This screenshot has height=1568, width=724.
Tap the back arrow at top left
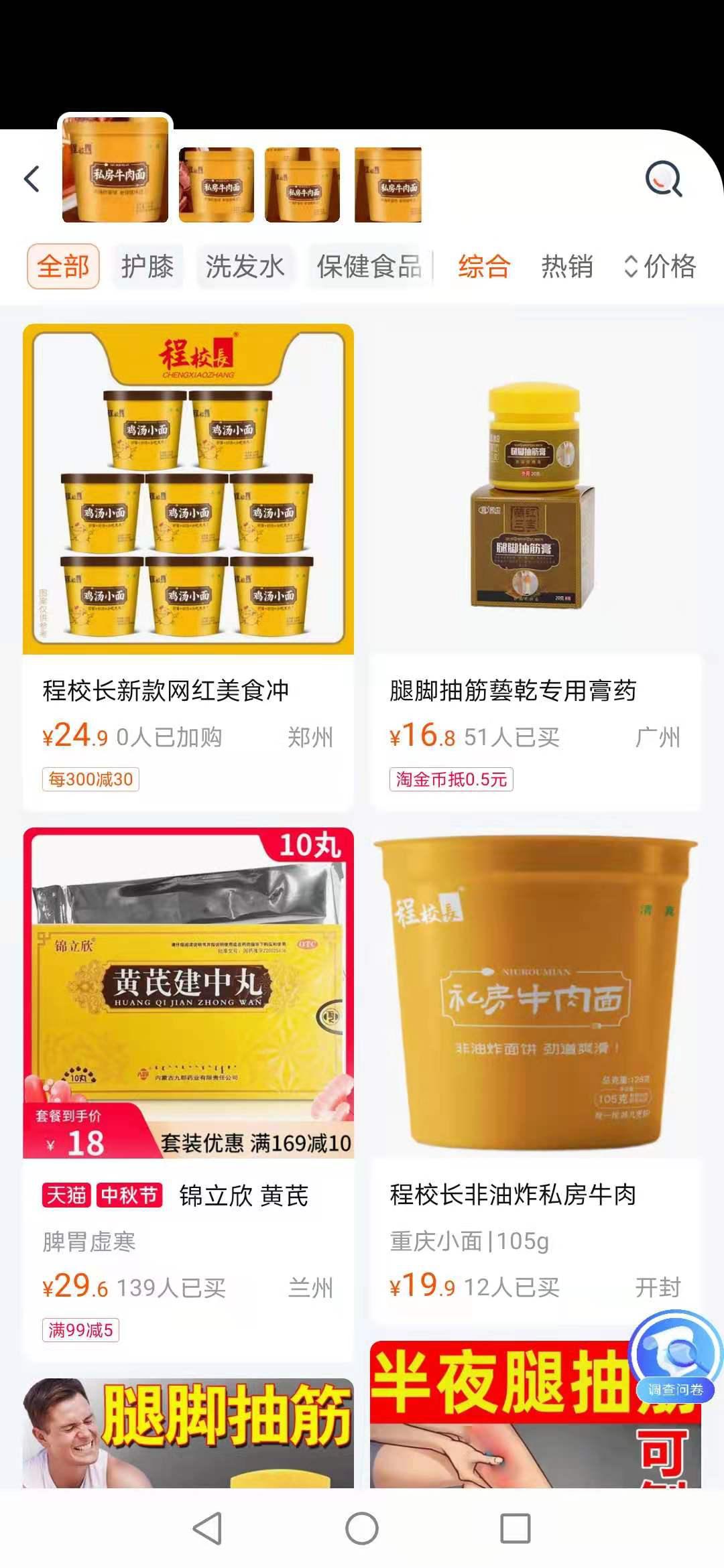click(x=30, y=180)
